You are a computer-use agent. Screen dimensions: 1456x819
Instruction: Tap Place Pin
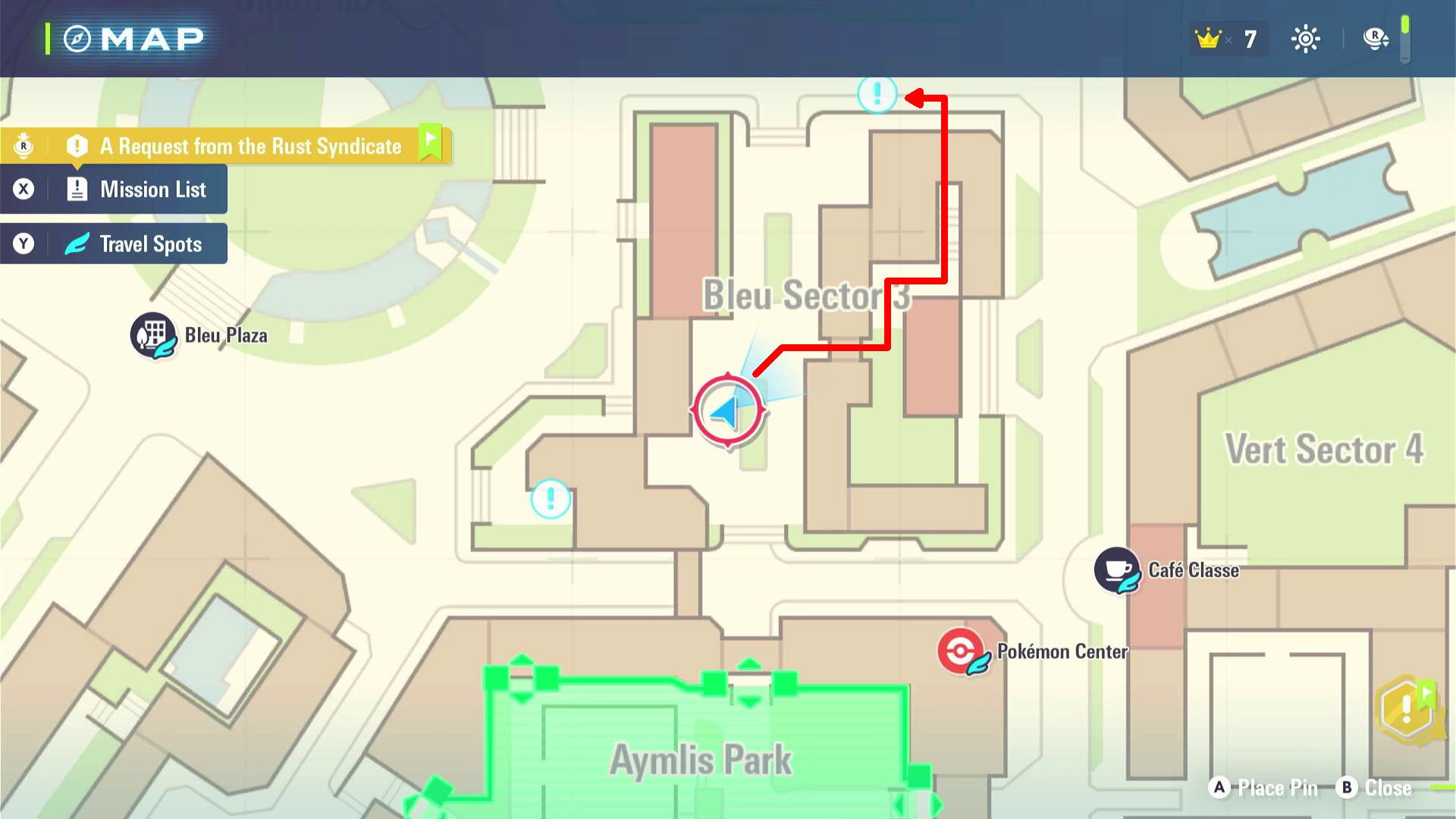click(x=1263, y=788)
